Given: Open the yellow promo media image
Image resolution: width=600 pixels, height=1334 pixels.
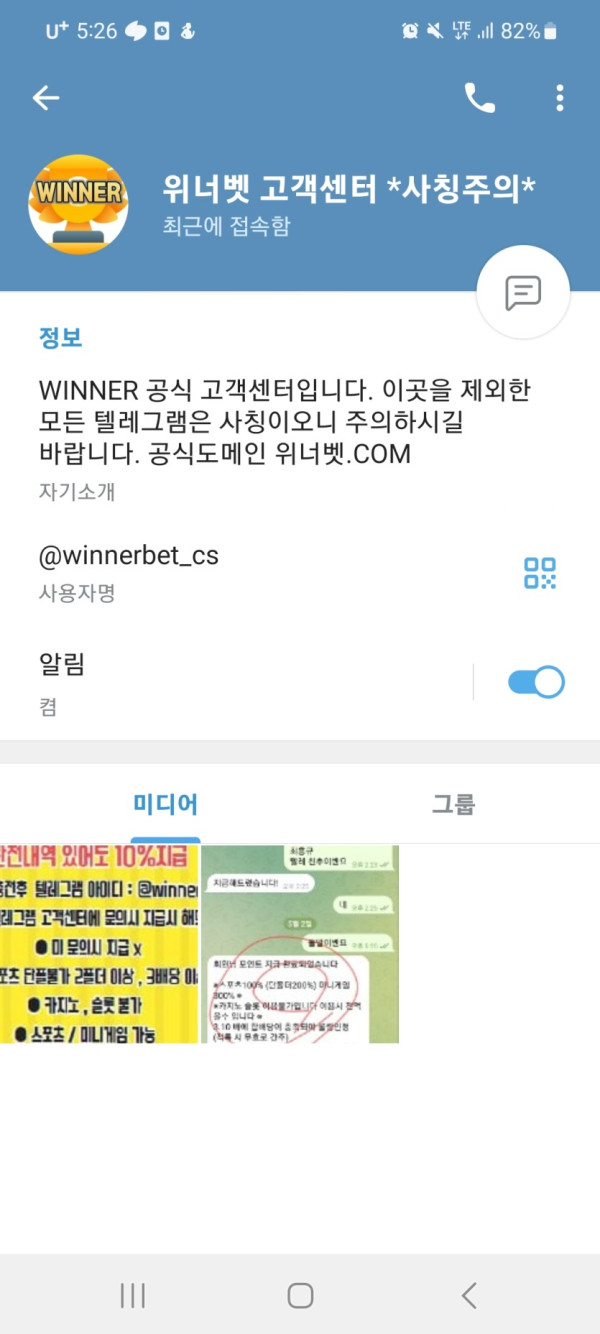Looking at the screenshot, I should [100, 944].
